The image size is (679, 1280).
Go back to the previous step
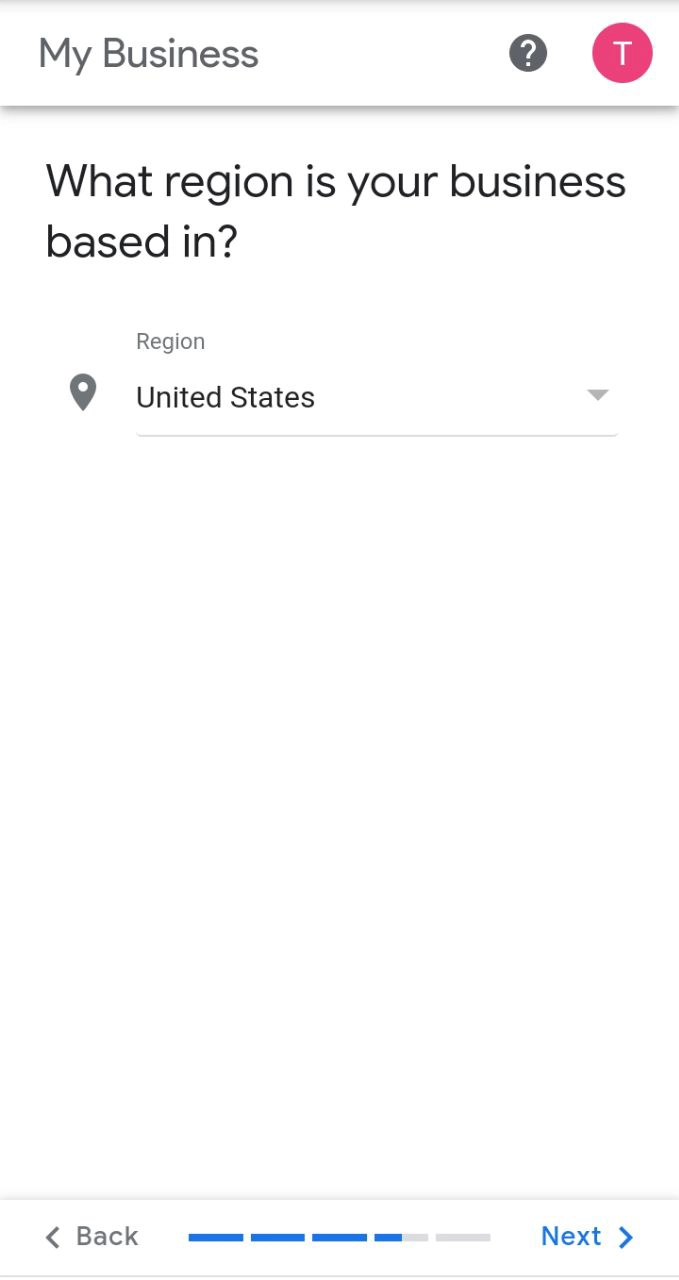click(92, 1236)
